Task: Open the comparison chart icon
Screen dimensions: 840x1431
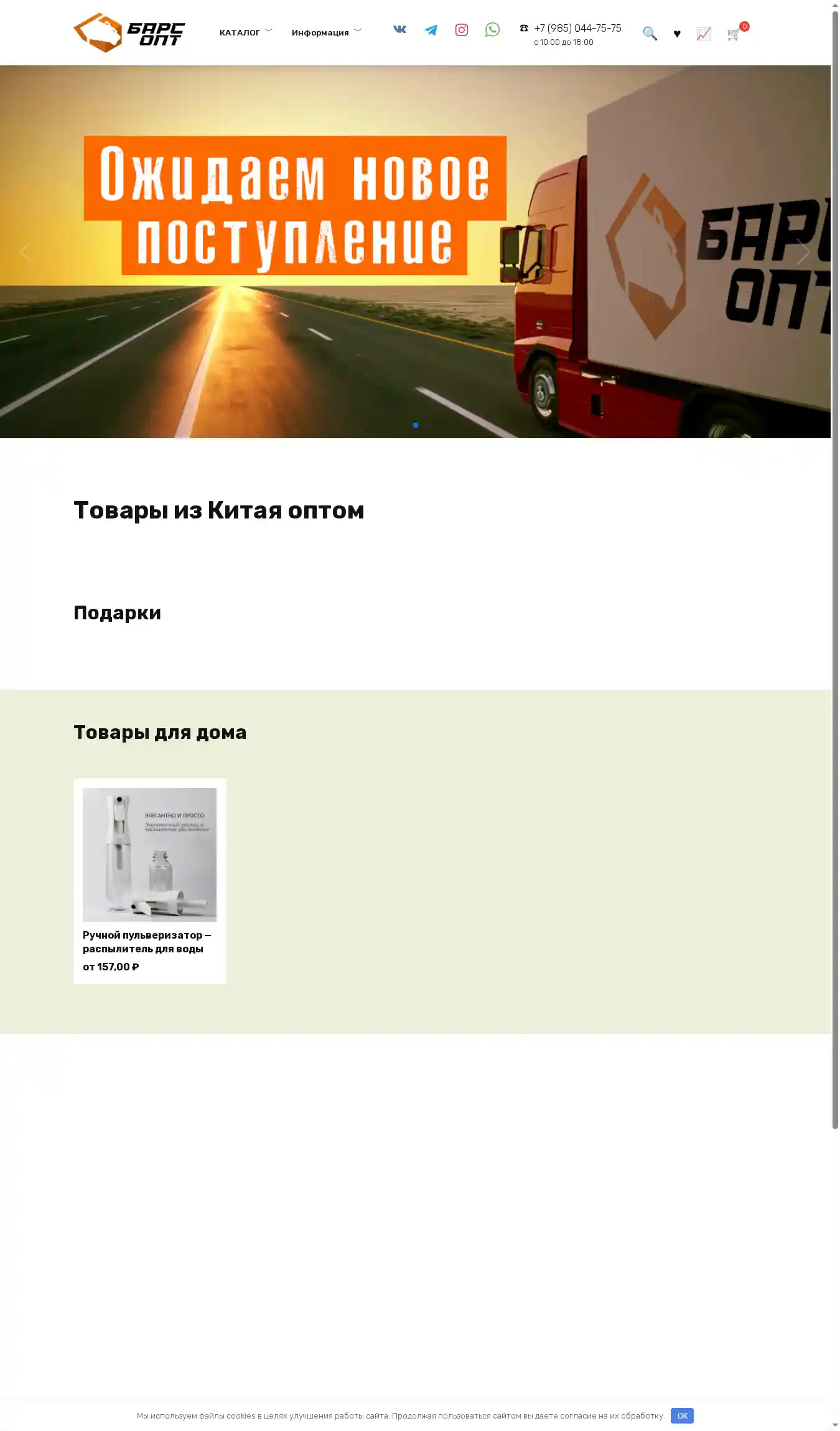Action: point(704,34)
